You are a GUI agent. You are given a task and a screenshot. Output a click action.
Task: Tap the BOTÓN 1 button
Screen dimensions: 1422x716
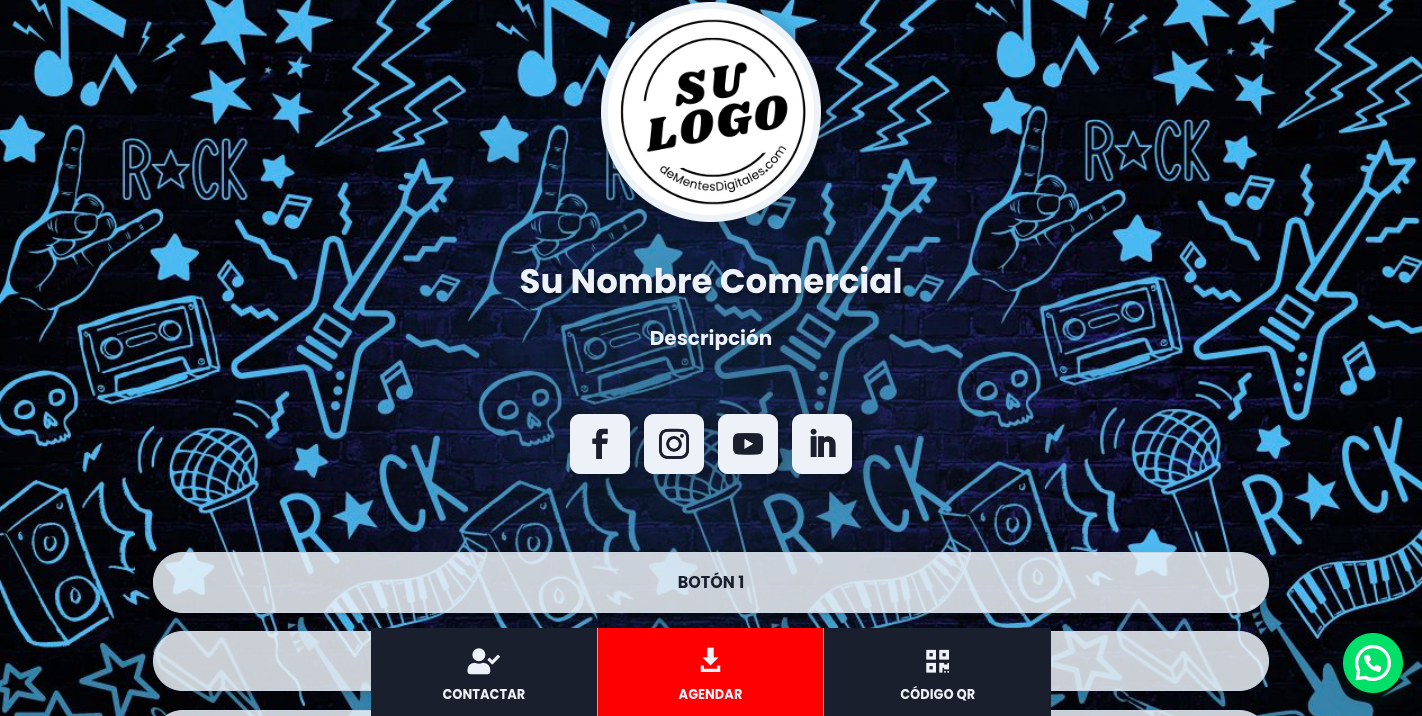click(710, 582)
